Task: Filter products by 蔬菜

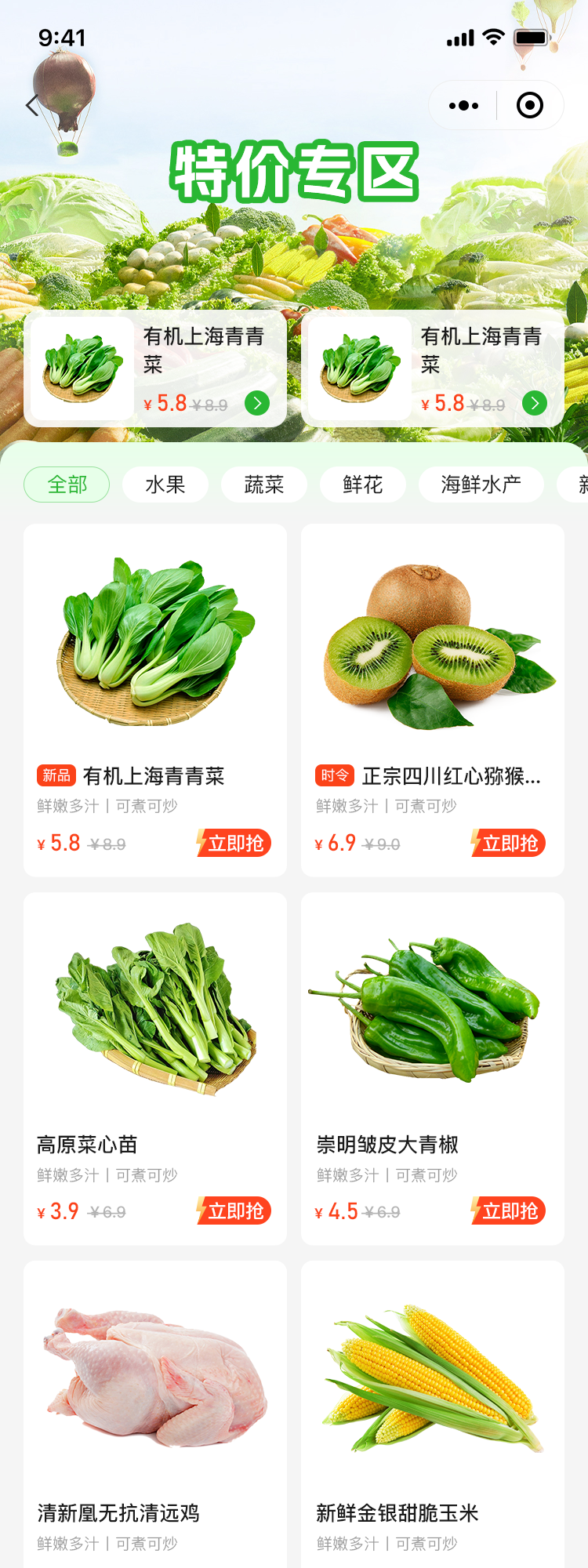Action: [x=264, y=485]
